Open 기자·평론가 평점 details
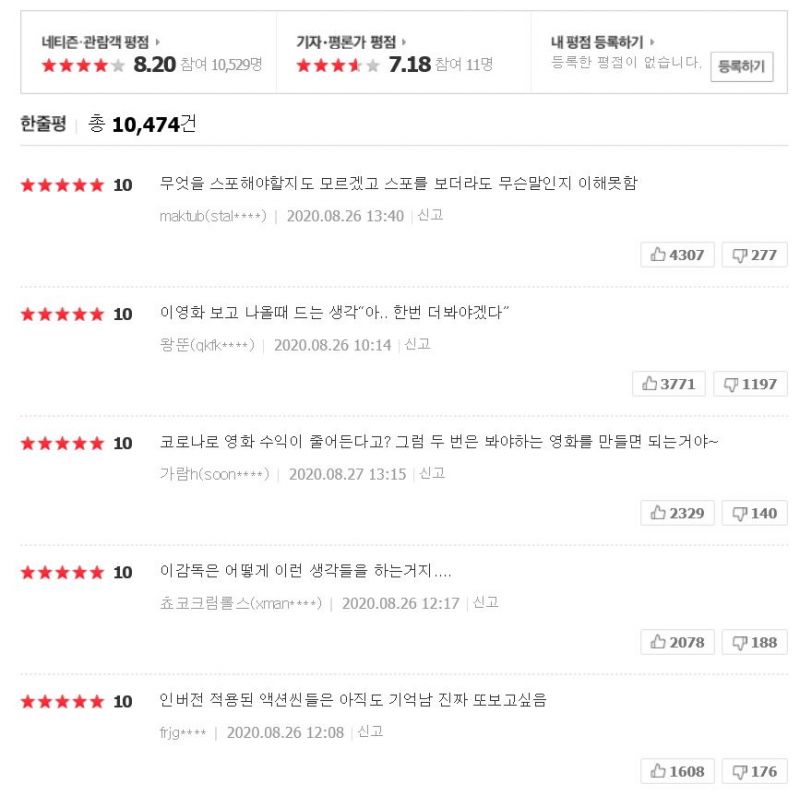This screenshot has width=800, height=796. 352,42
